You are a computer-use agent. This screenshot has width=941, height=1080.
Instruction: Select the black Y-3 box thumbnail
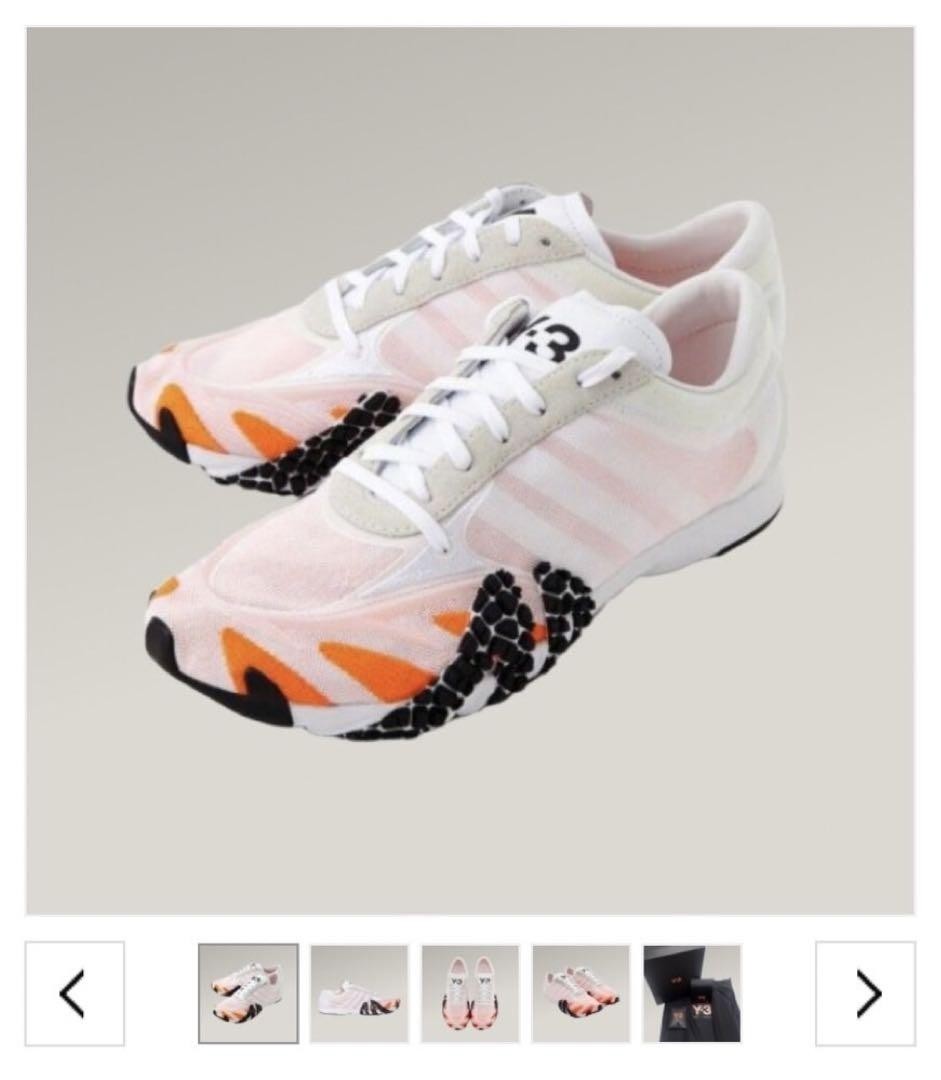click(692, 993)
